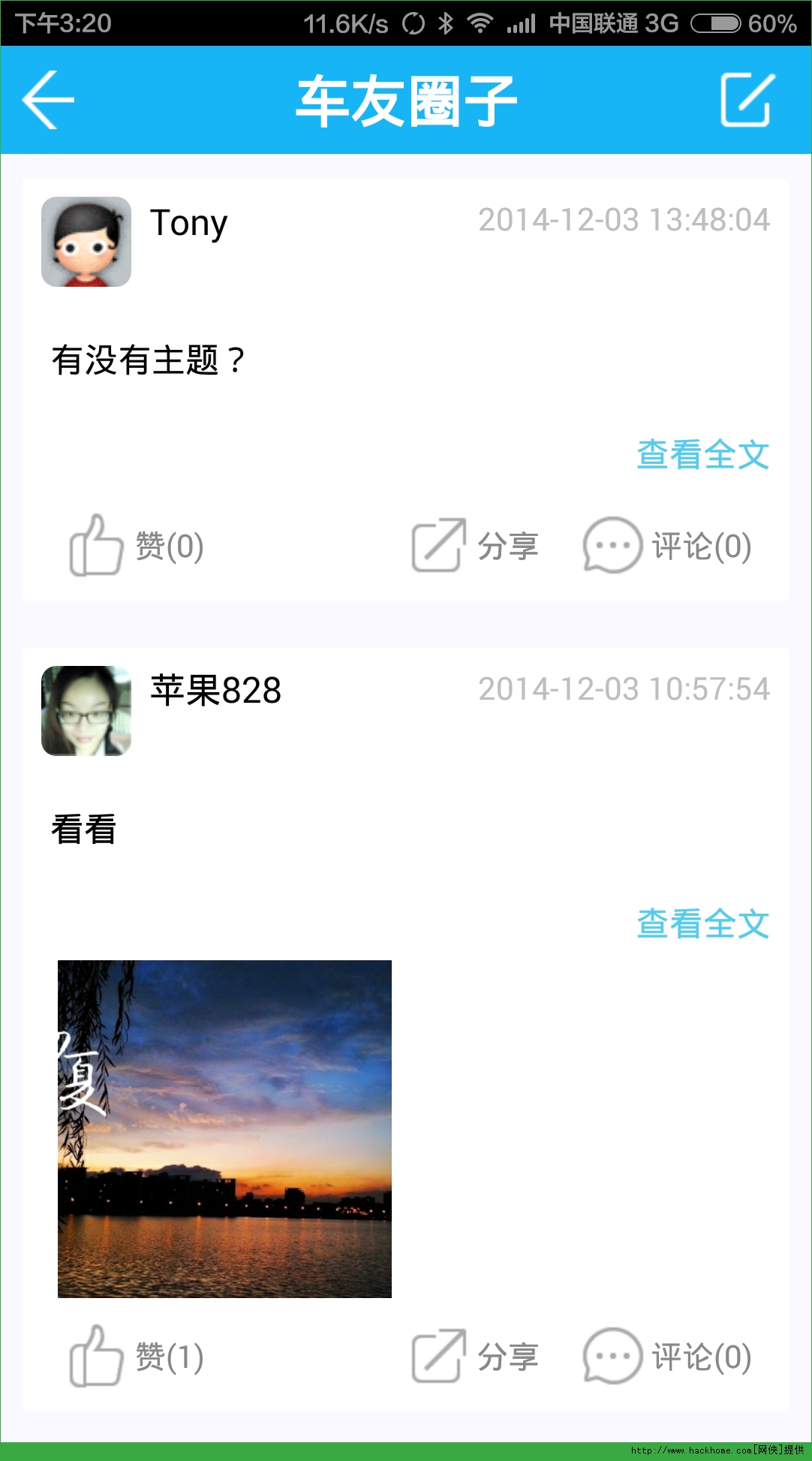Open 苹果828's profile avatar

[86, 711]
